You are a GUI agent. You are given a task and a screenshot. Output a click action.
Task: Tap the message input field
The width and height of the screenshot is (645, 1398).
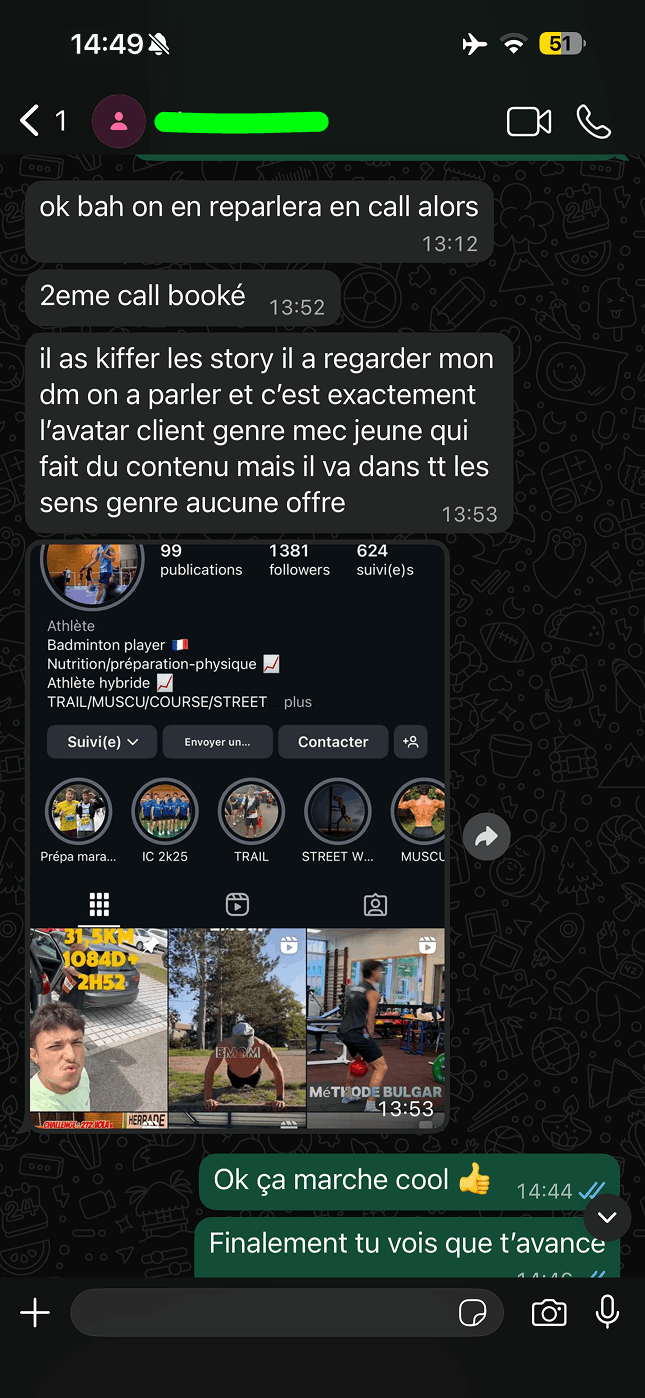pos(260,1313)
